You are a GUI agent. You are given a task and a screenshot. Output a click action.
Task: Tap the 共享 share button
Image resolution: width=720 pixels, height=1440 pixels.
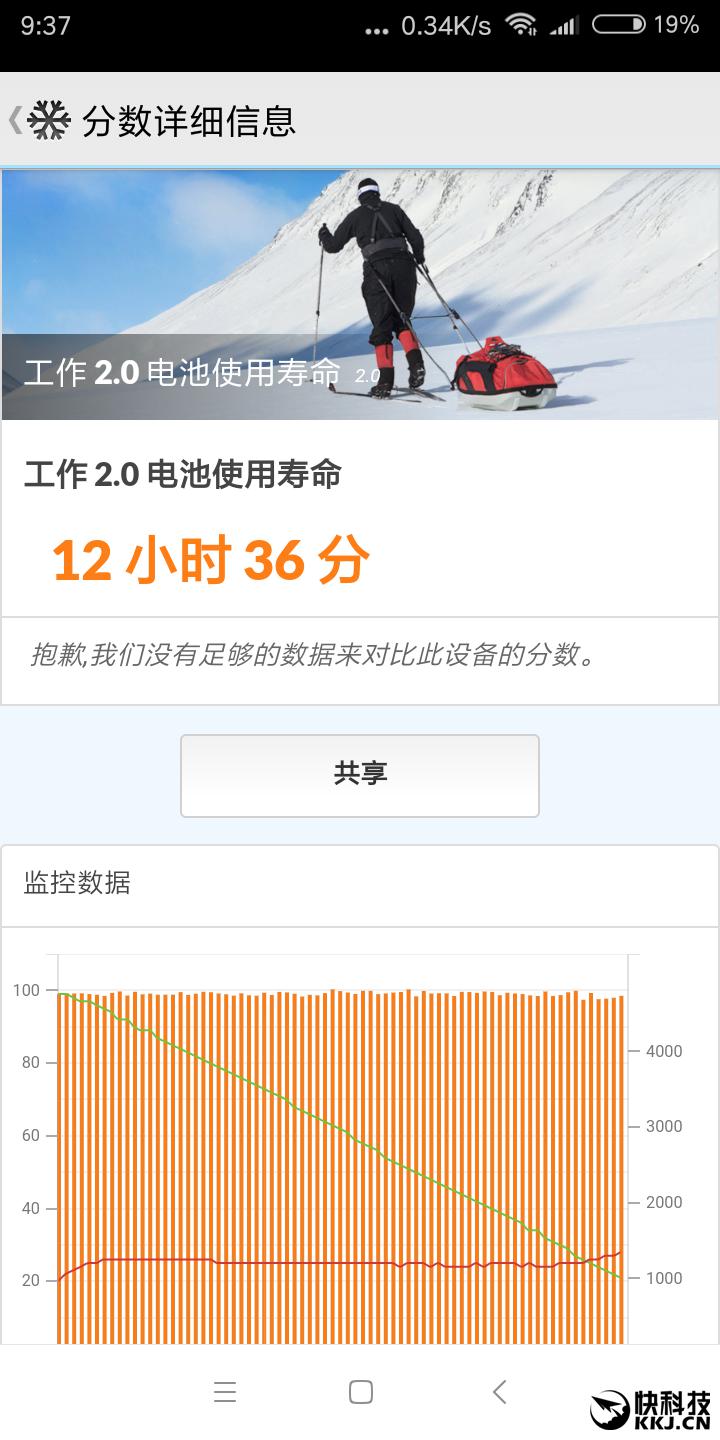coord(360,776)
